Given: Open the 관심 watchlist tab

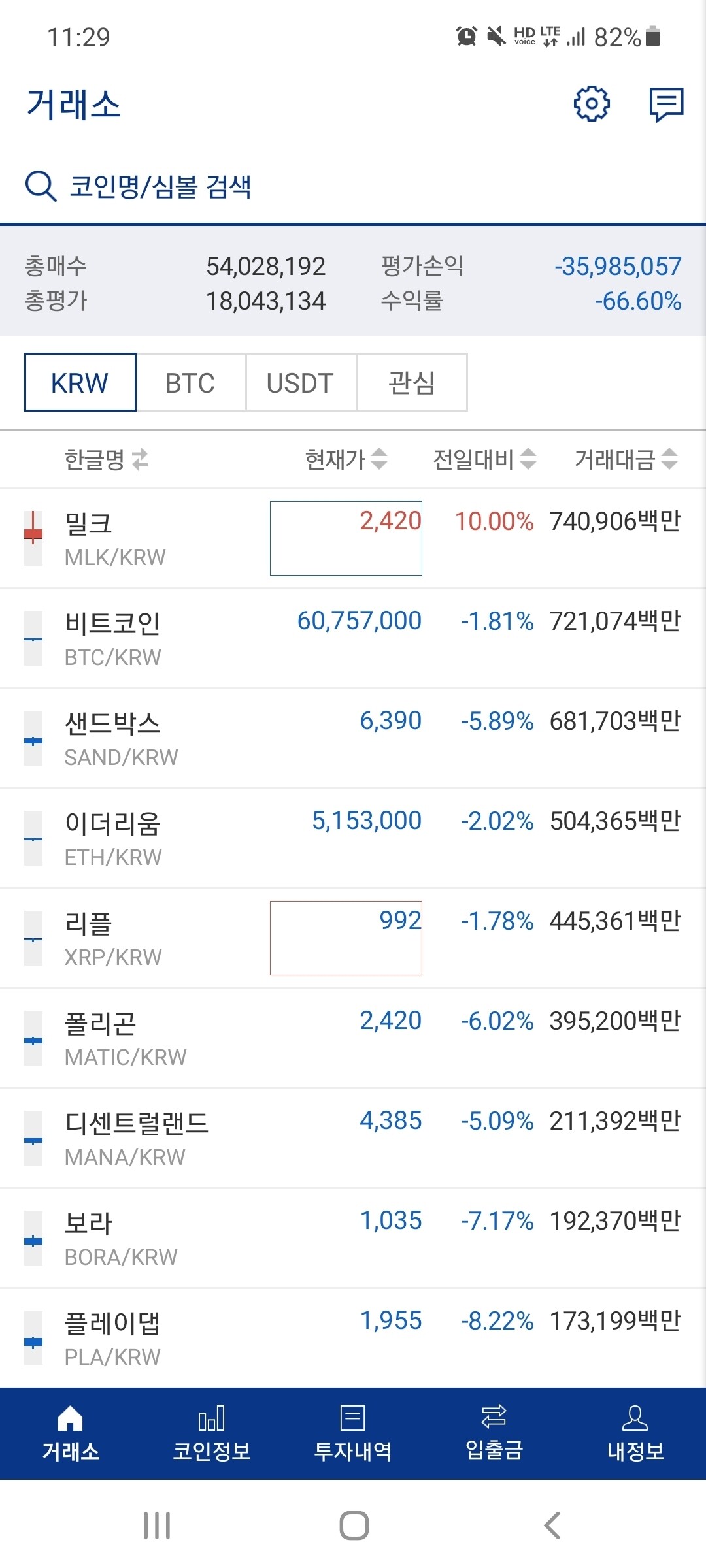Looking at the screenshot, I should click(x=411, y=384).
